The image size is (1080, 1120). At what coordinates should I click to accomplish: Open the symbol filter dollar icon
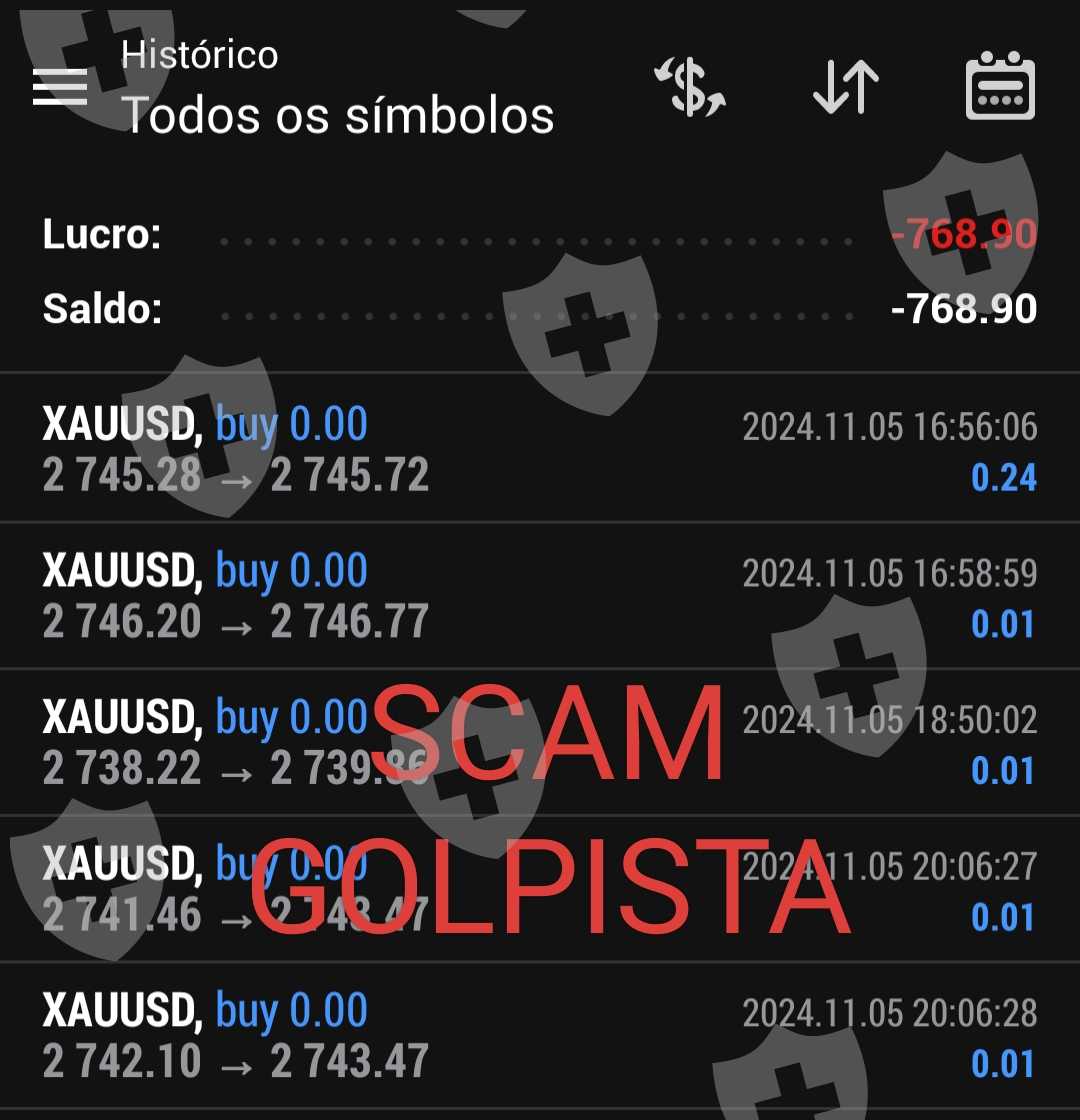pos(689,88)
